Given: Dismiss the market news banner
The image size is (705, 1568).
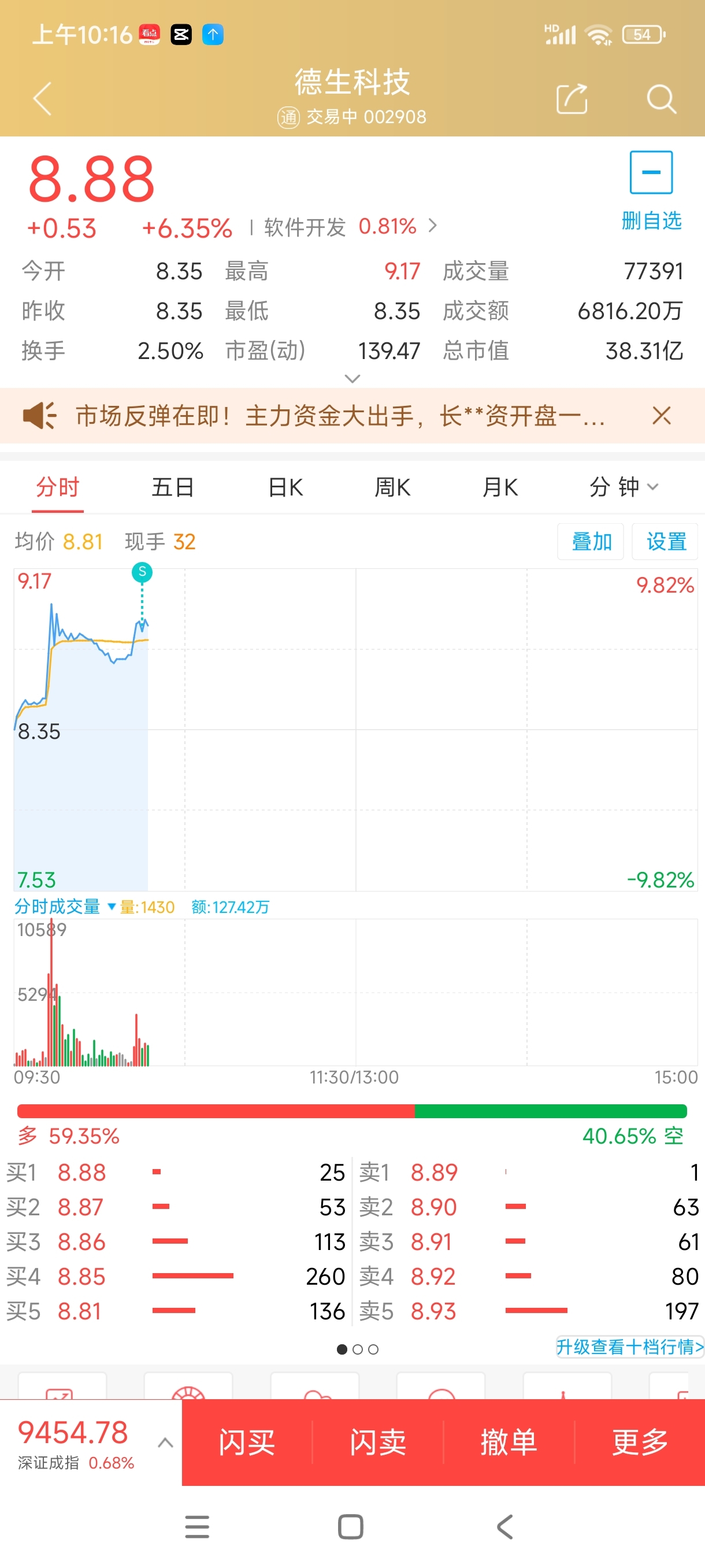Looking at the screenshot, I should [x=661, y=416].
